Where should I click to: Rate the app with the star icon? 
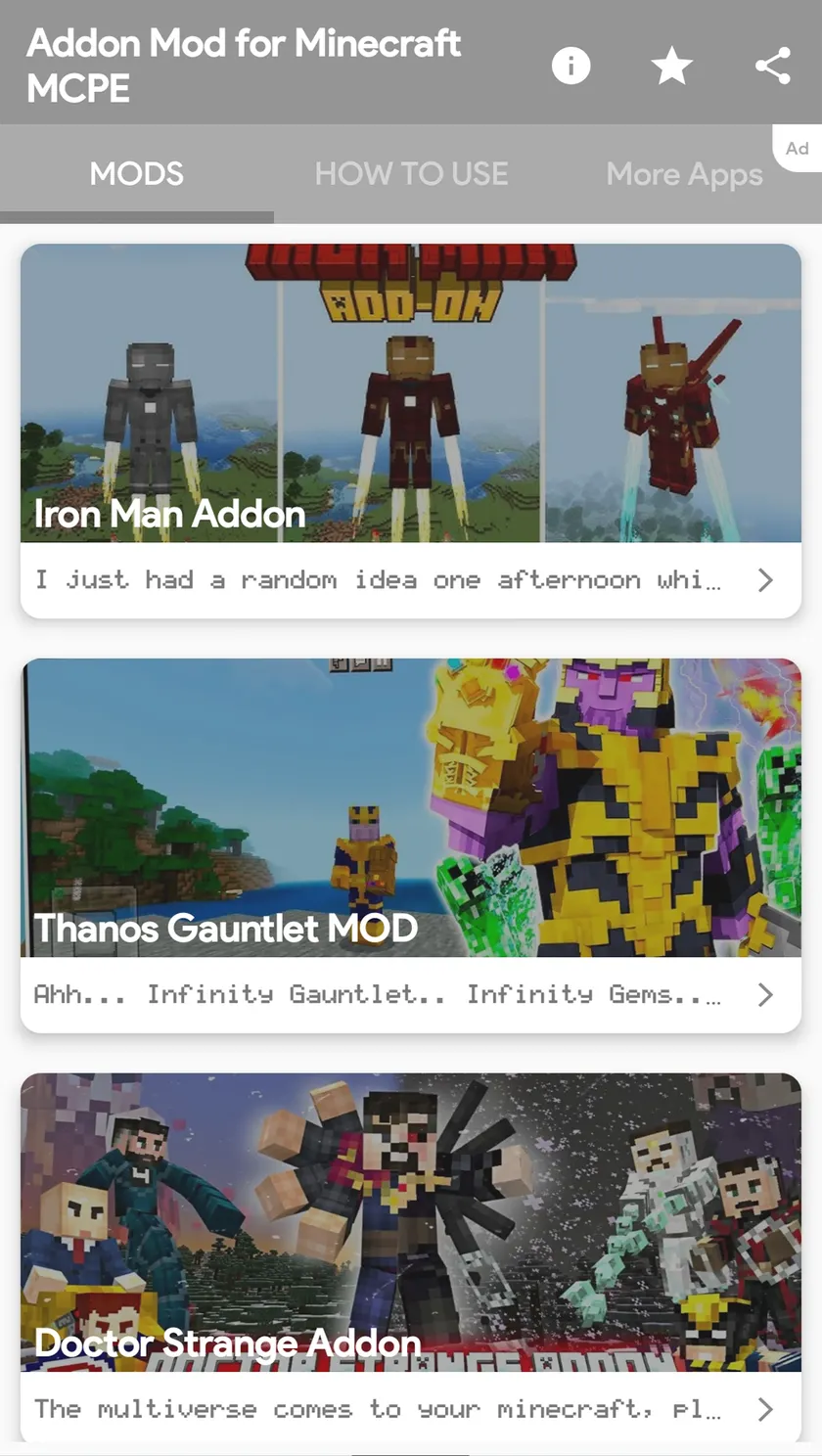click(x=671, y=66)
